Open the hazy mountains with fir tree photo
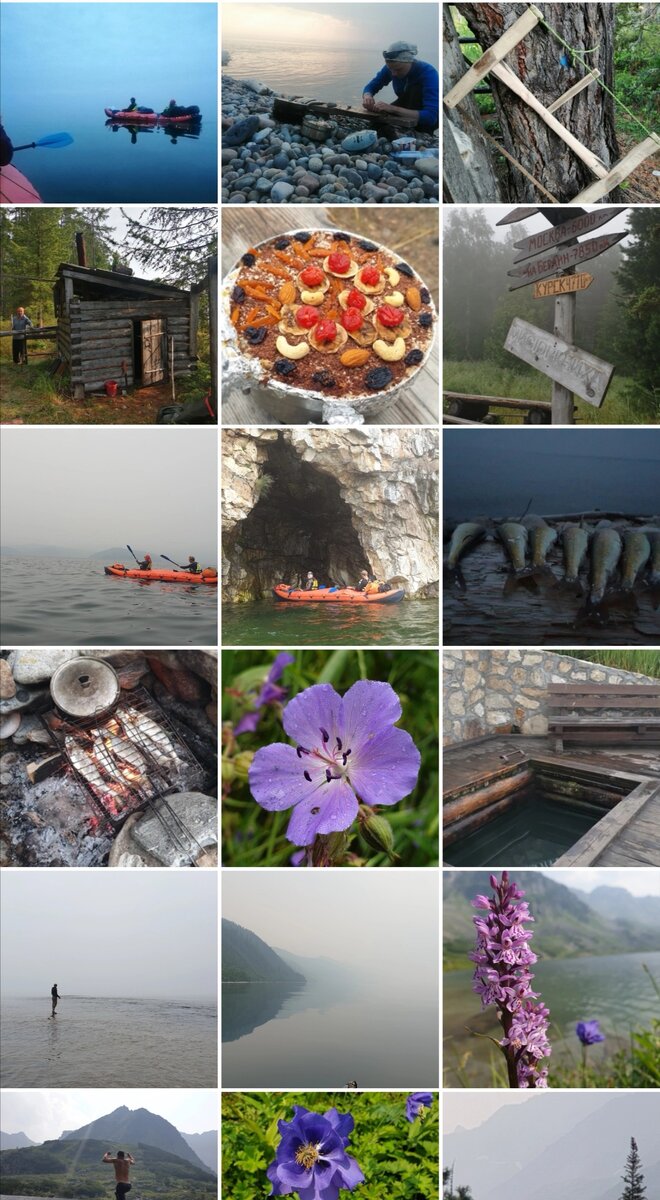 [551, 1146]
